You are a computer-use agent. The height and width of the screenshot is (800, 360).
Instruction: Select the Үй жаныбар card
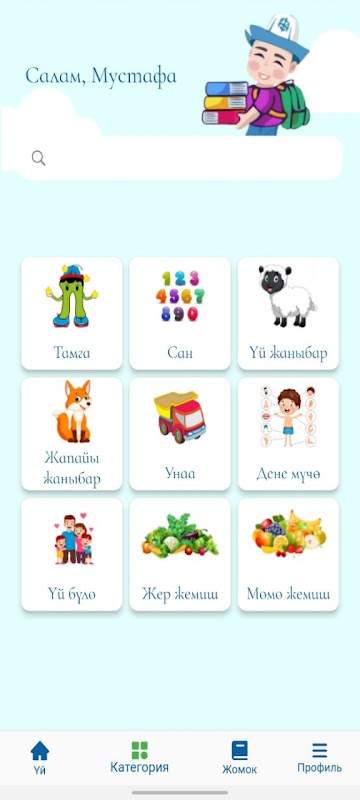(x=288, y=313)
